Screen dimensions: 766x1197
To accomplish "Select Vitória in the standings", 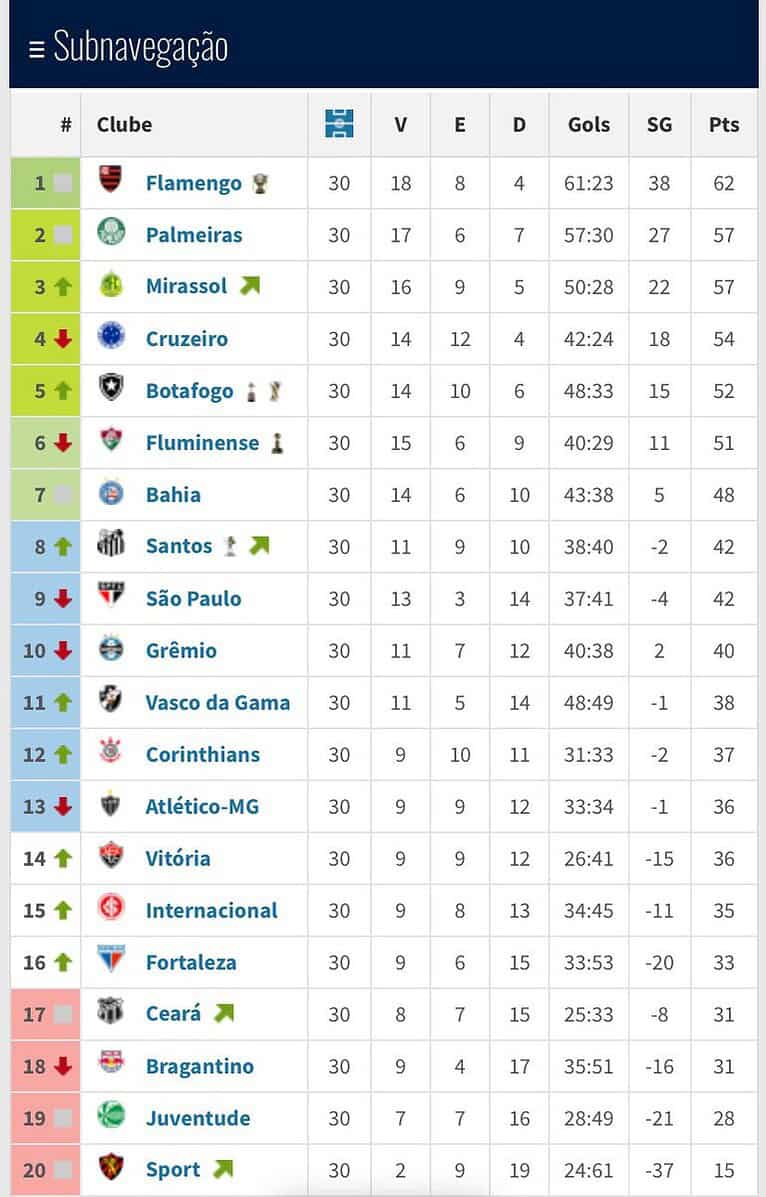I will click(x=178, y=859).
